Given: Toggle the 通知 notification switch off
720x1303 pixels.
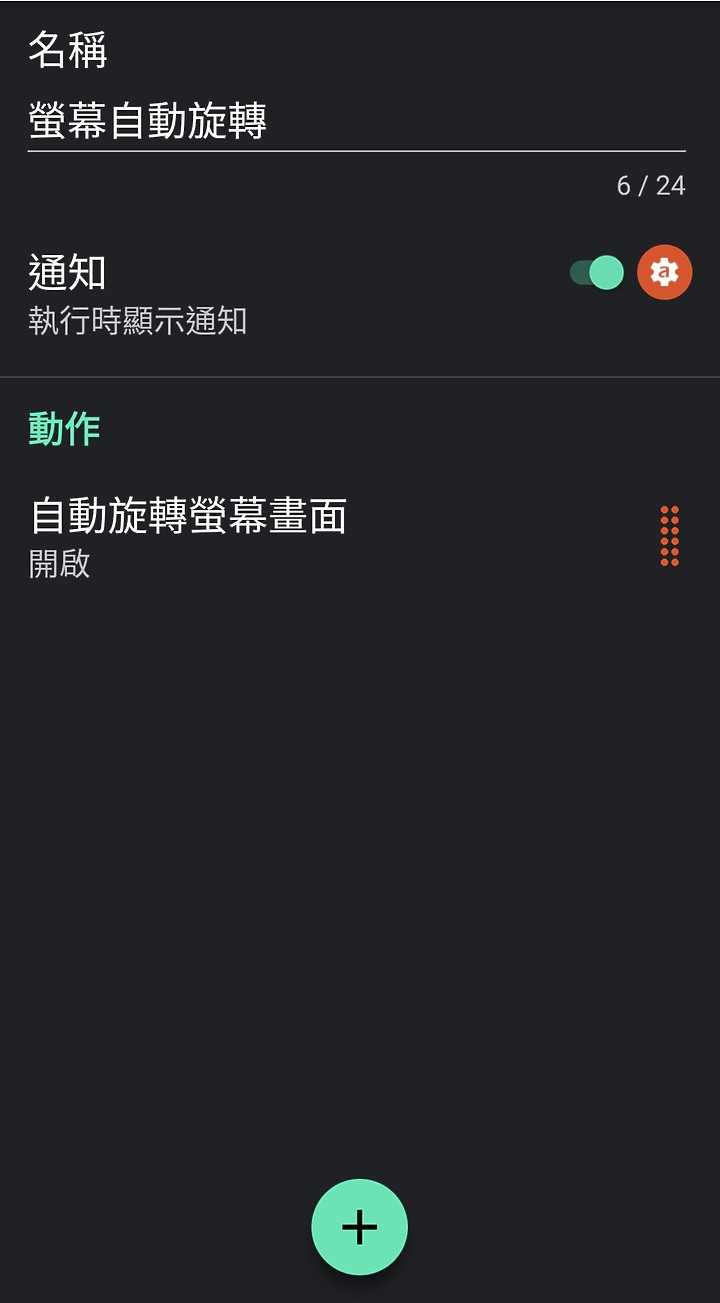Looking at the screenshot, I should [596, 272].
